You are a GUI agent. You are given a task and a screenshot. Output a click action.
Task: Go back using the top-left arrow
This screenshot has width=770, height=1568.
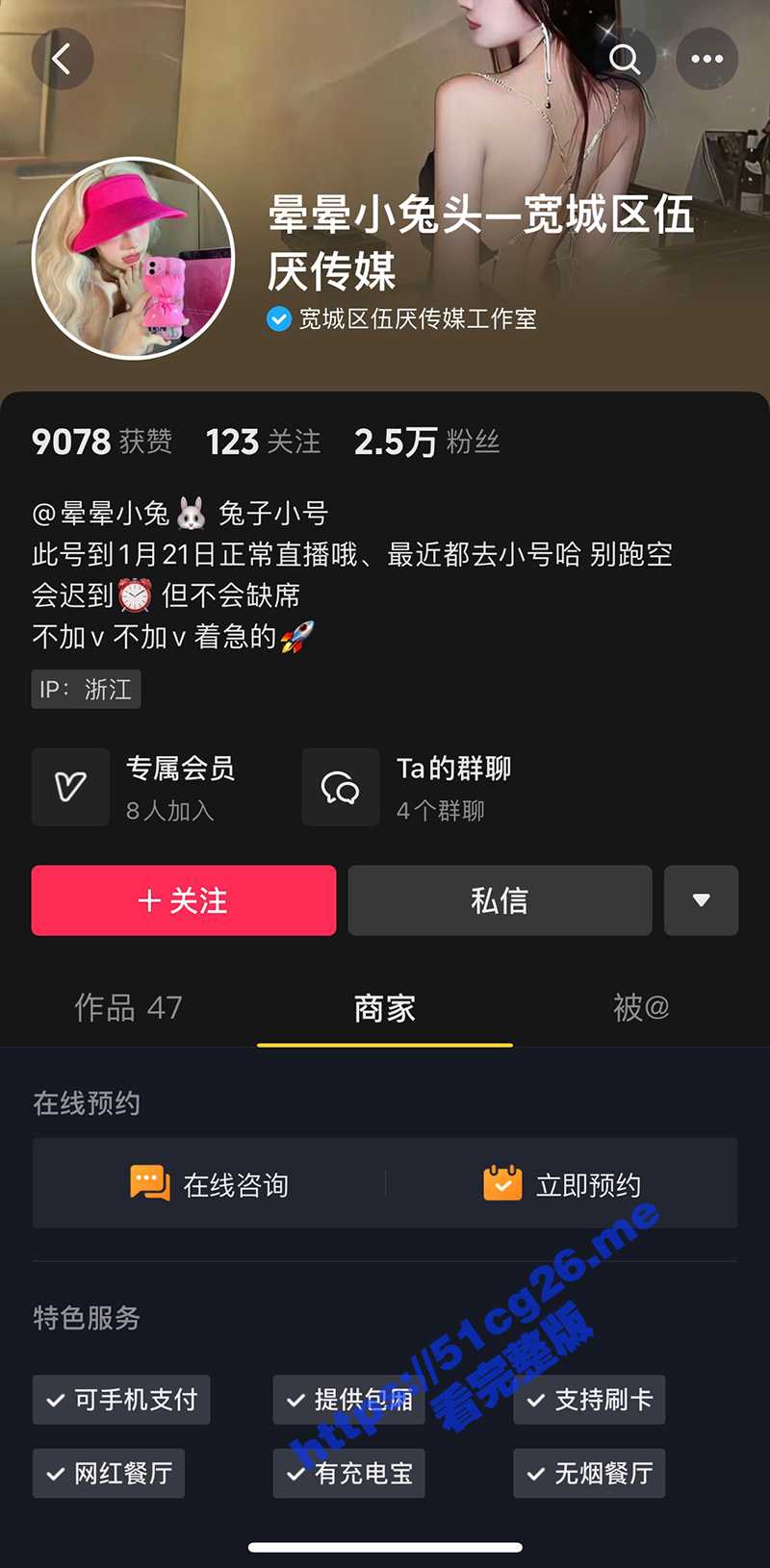tap(63, 60)
